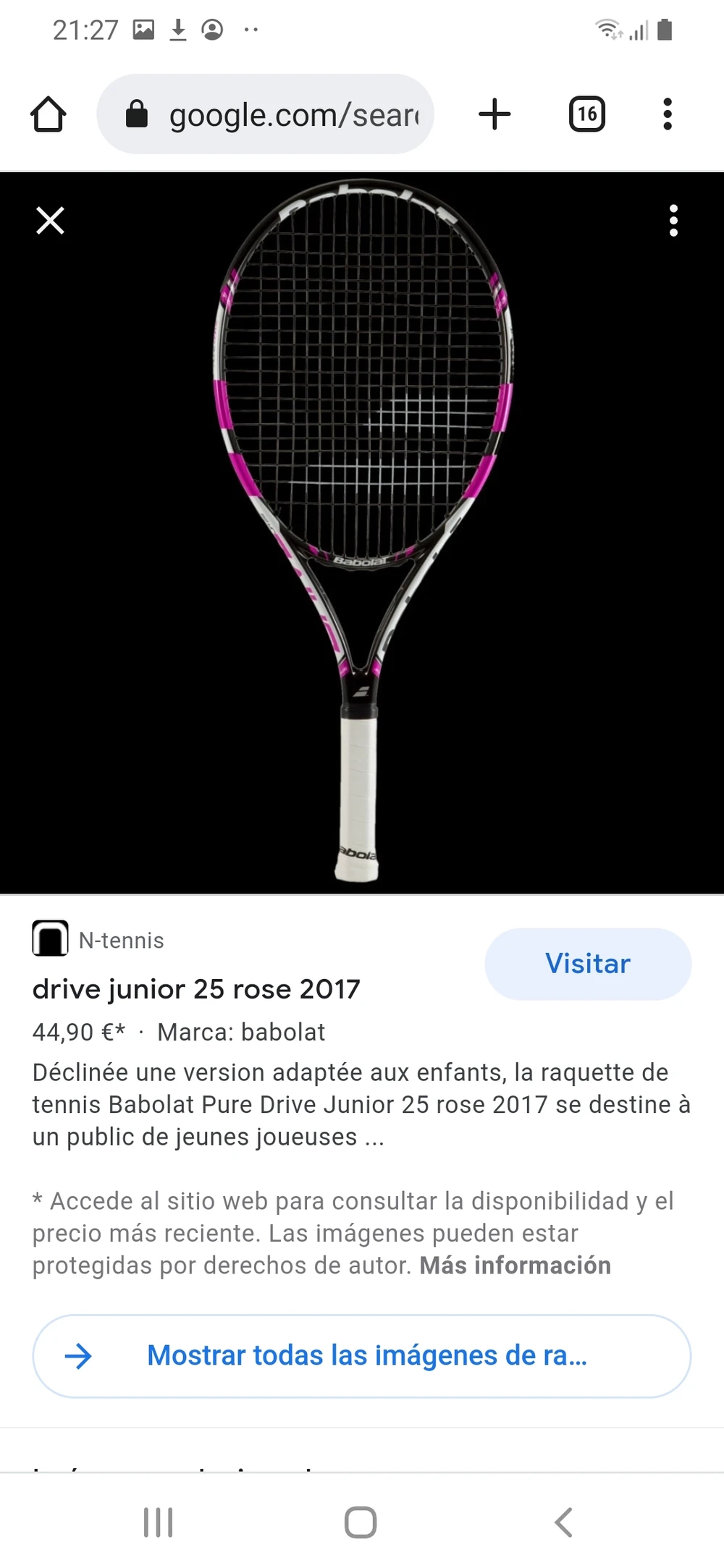Tap the Visitar button
Viewport: 724px width, 1568px height.
click(x=588, y=964)
